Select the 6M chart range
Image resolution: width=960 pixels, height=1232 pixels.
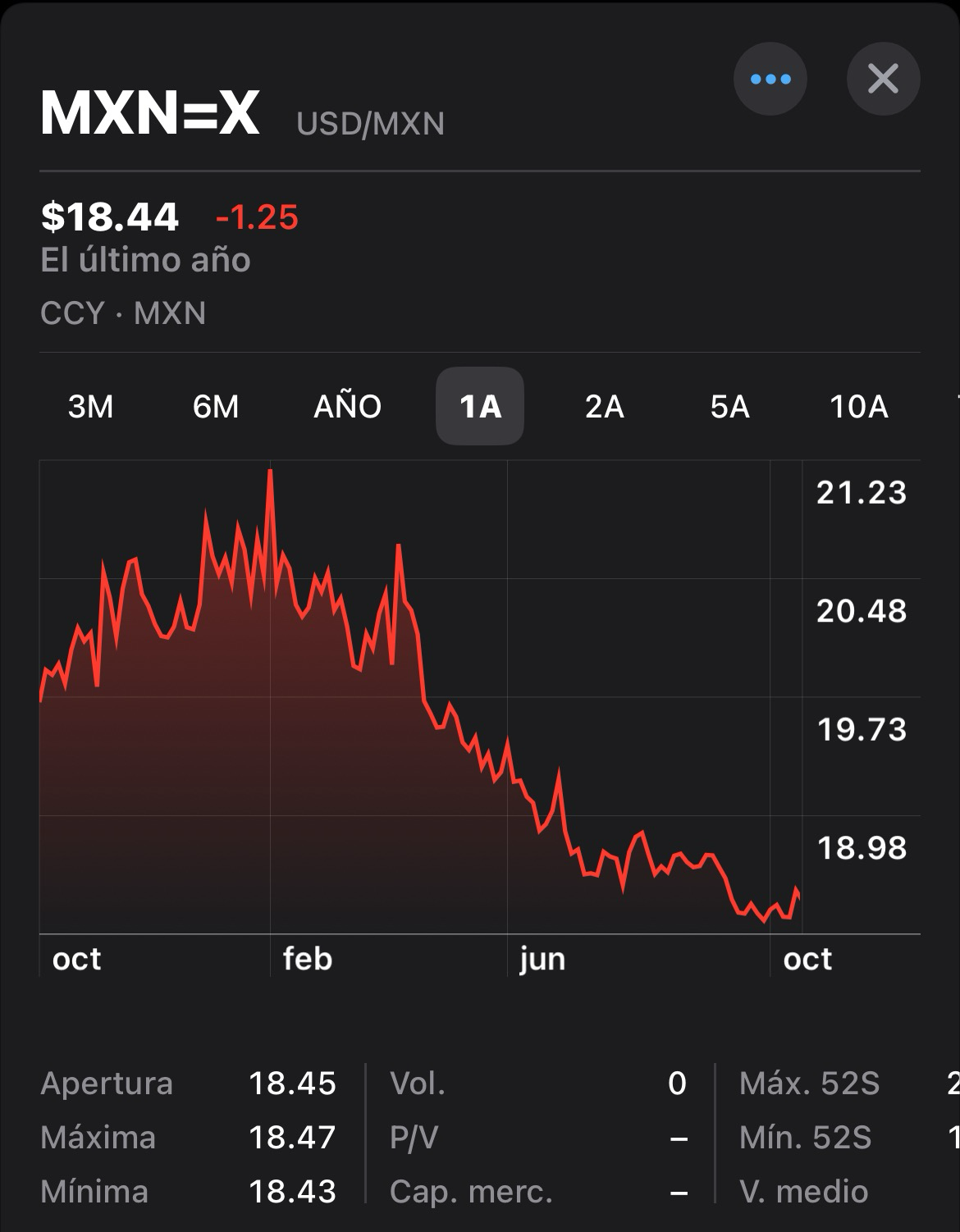216,406
